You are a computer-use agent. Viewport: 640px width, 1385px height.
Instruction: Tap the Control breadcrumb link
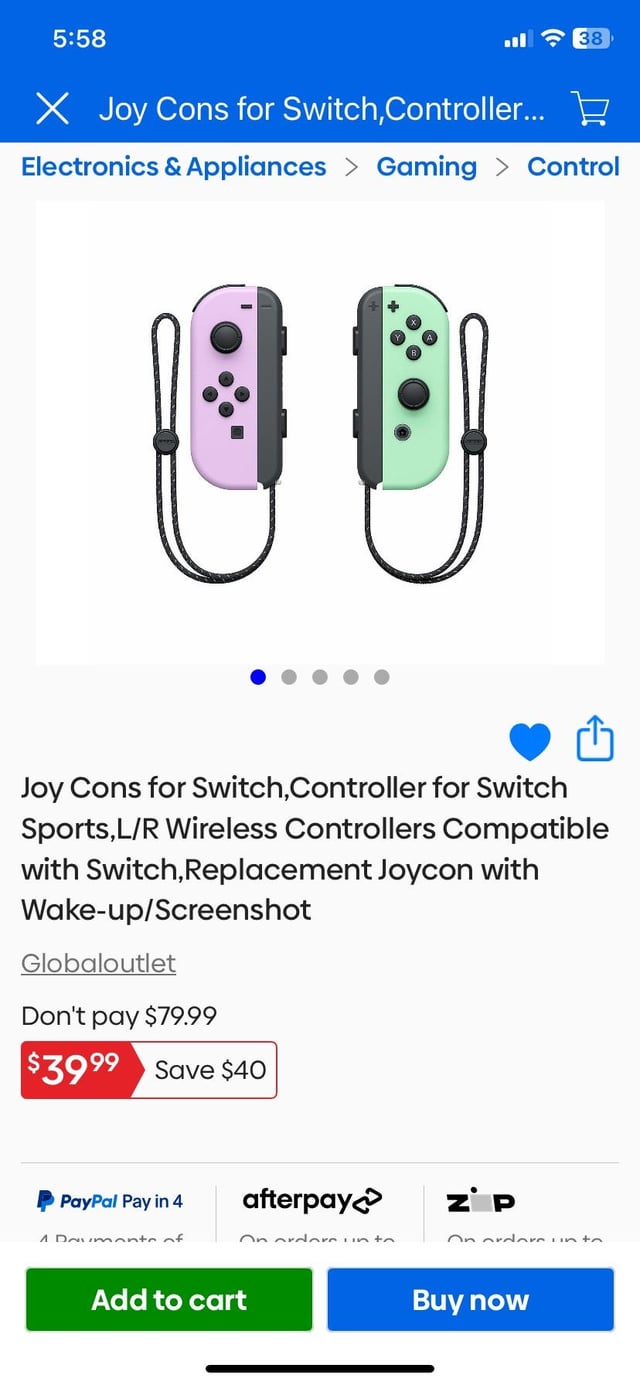tap(573, 167)
